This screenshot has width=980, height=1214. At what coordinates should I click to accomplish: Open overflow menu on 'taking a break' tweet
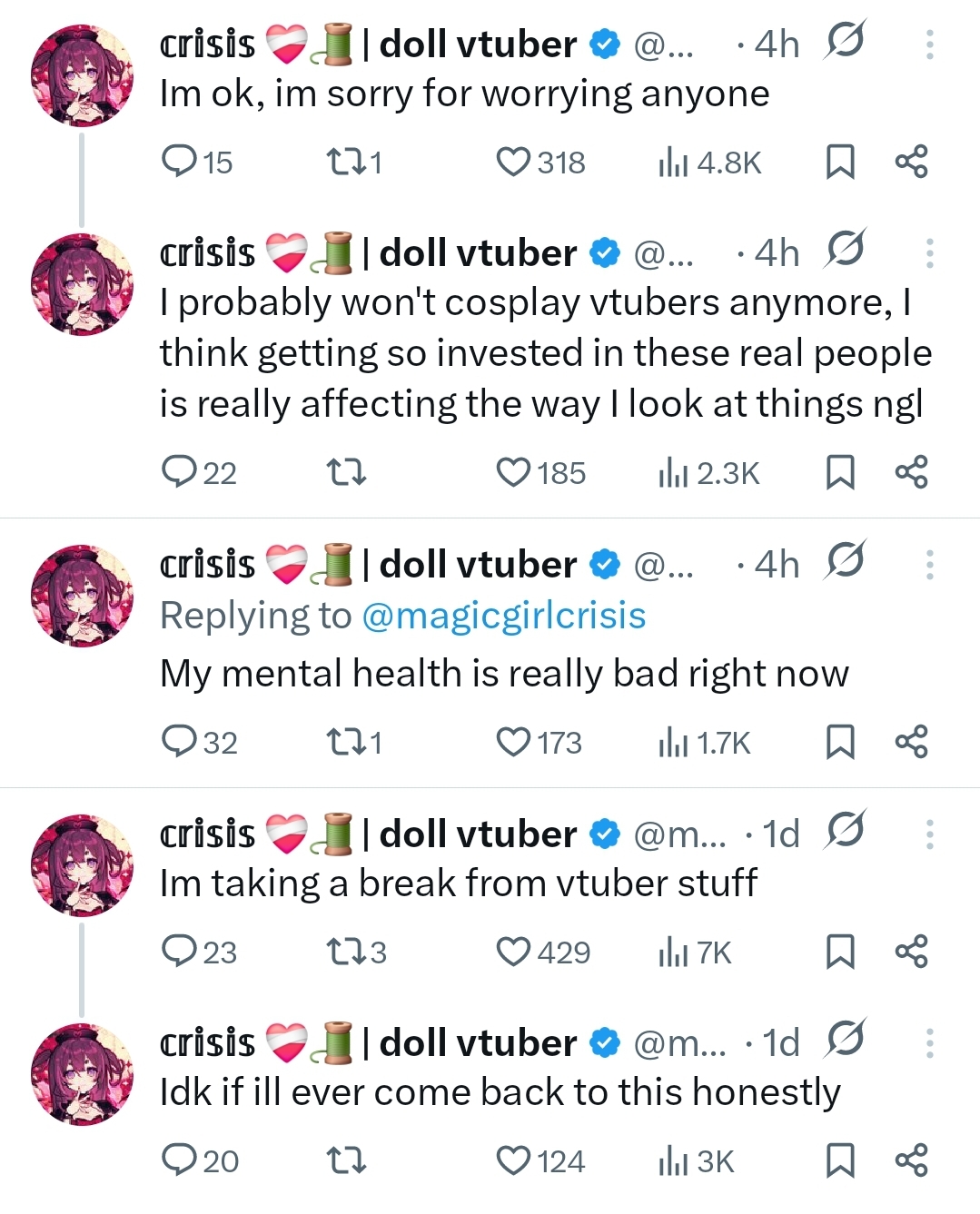point(929,834)
